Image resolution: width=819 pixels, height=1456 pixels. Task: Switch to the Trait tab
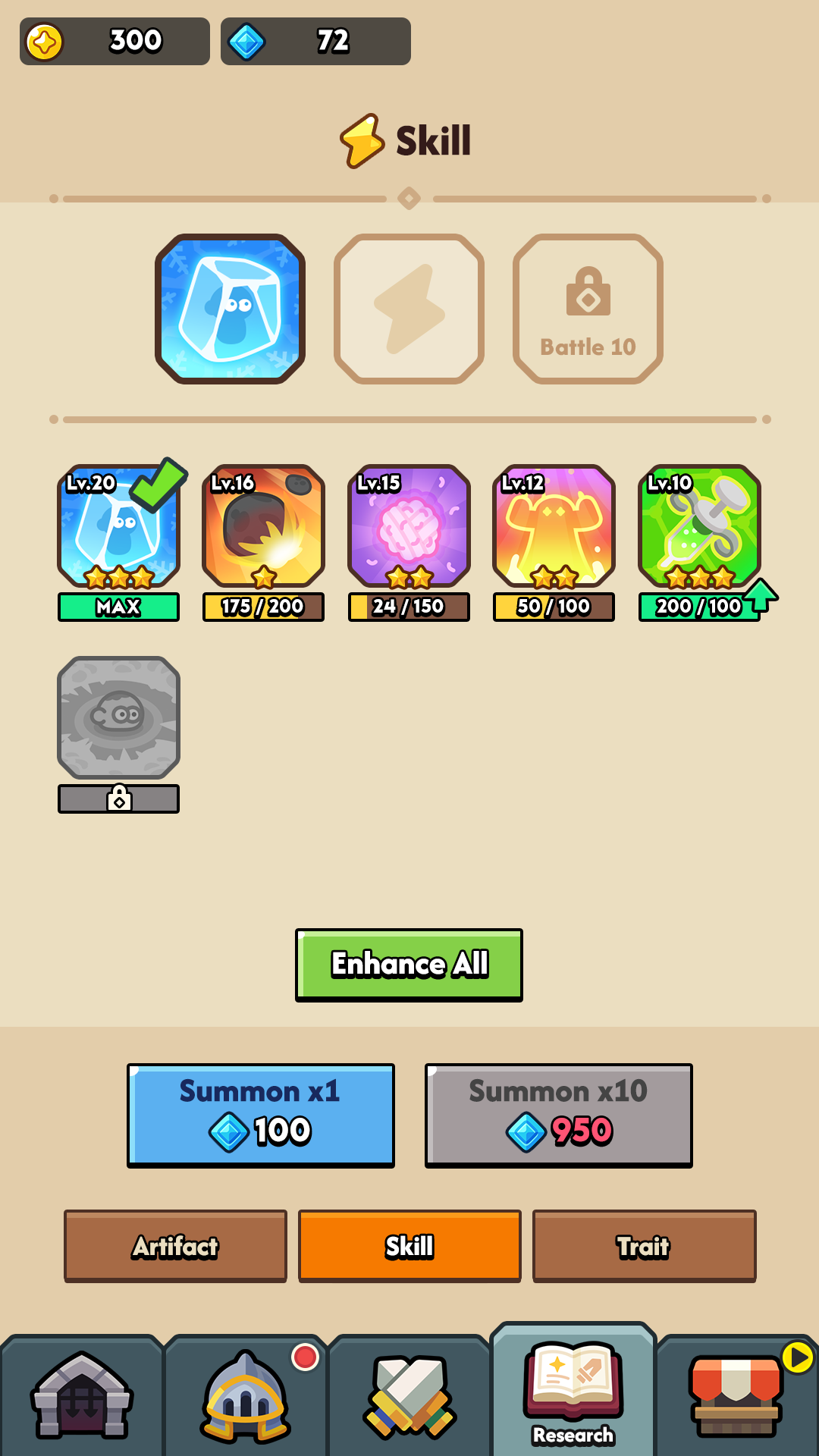(644, 1246)
